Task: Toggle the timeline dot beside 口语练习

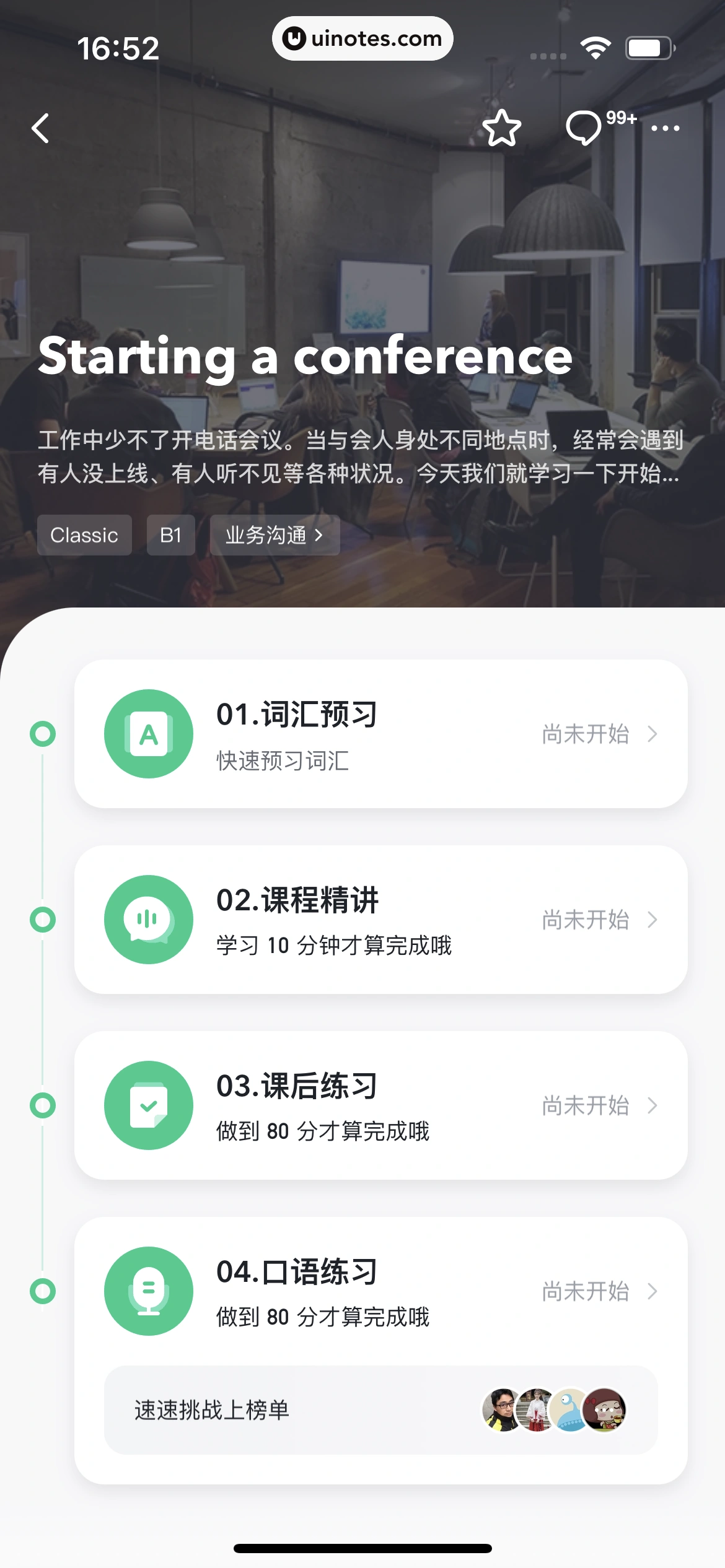Action: pyautogui.click(x=42, y=1291)
